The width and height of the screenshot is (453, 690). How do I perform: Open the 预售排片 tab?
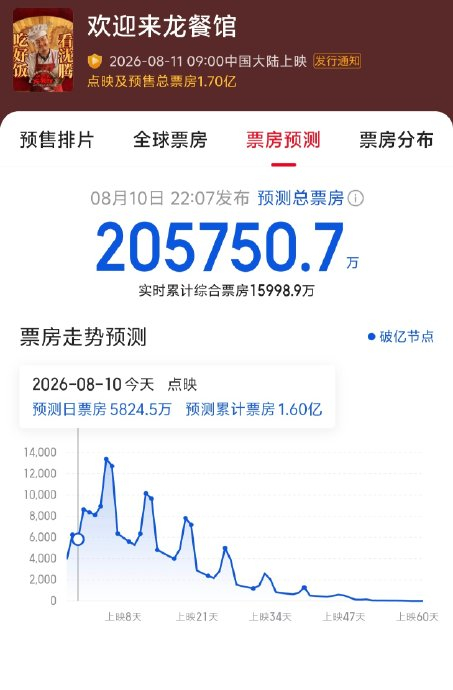point(57,140)
